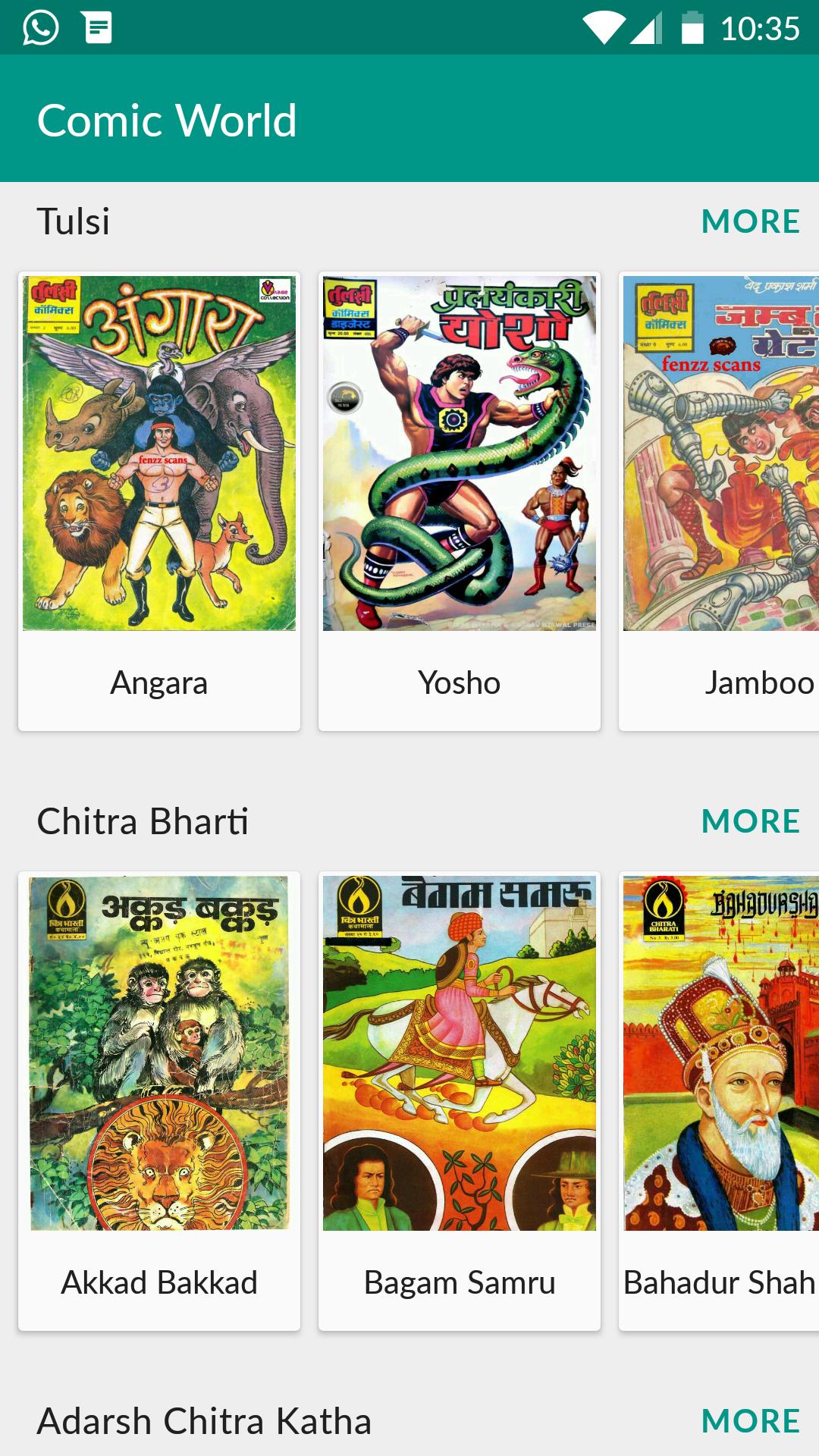Select the Bagam Samru comic card
The image size is (819, 1456).
(460, 1100)
